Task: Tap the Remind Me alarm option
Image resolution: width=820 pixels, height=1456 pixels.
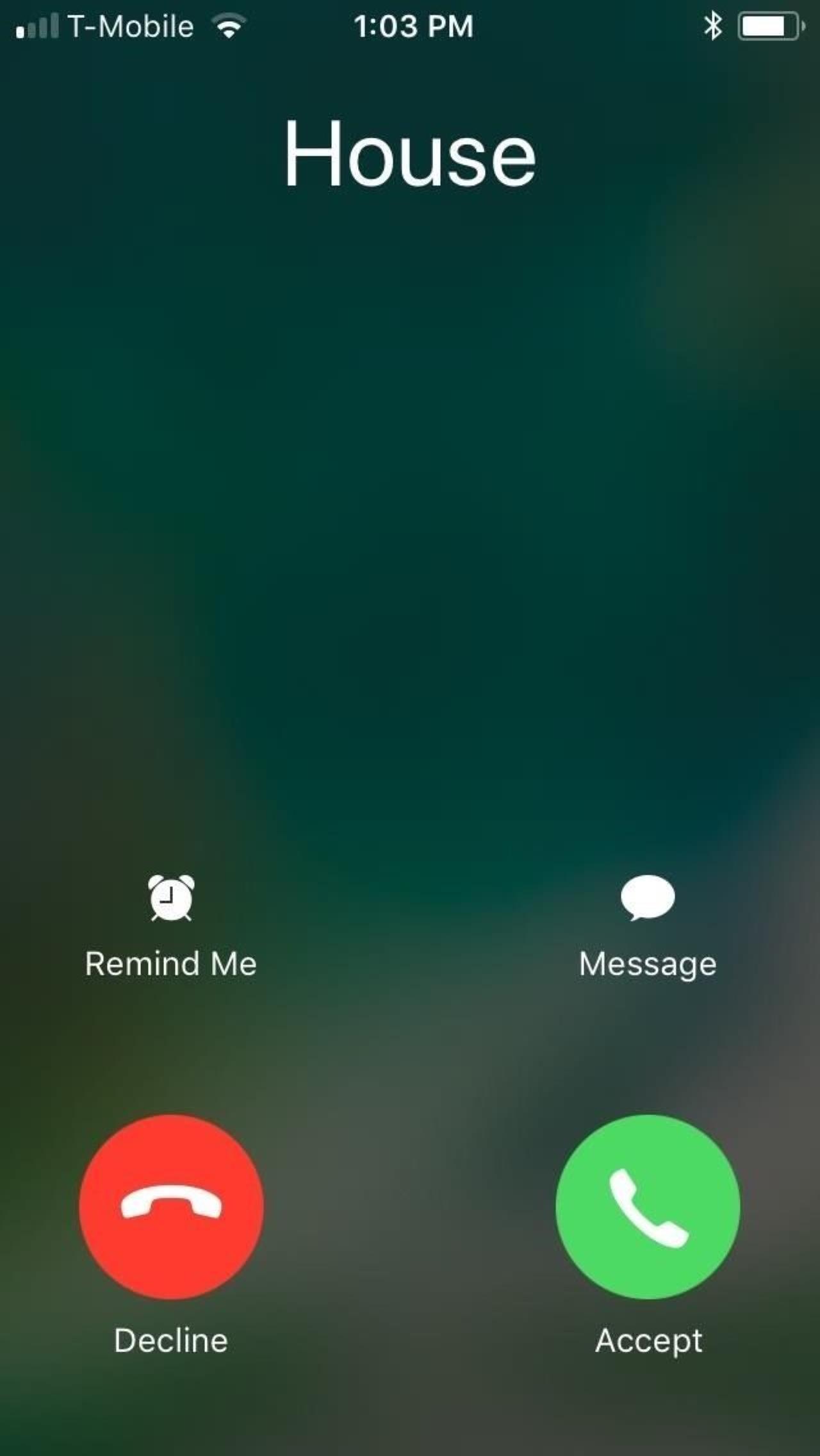Action: [x=171, y=926]
